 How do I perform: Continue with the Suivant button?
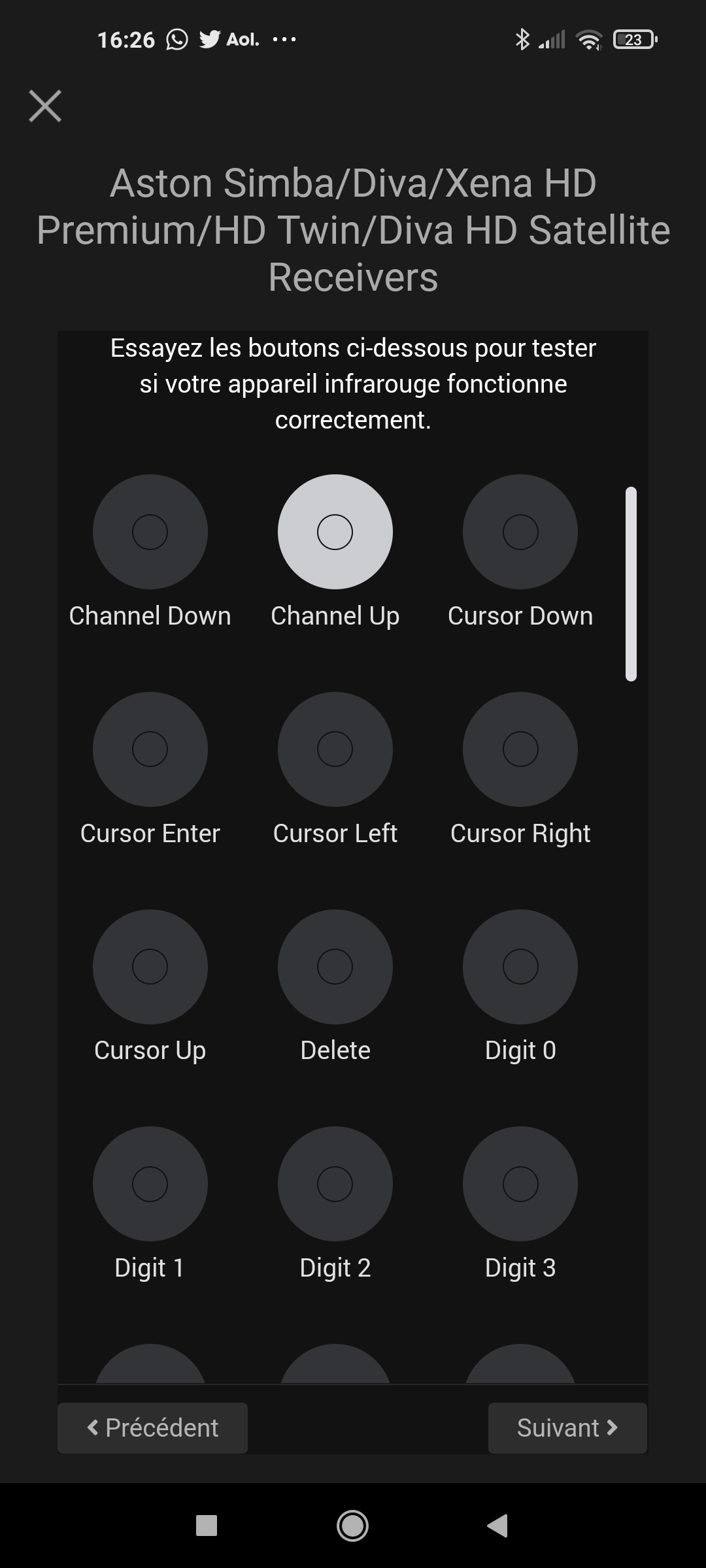(567, 1428)
